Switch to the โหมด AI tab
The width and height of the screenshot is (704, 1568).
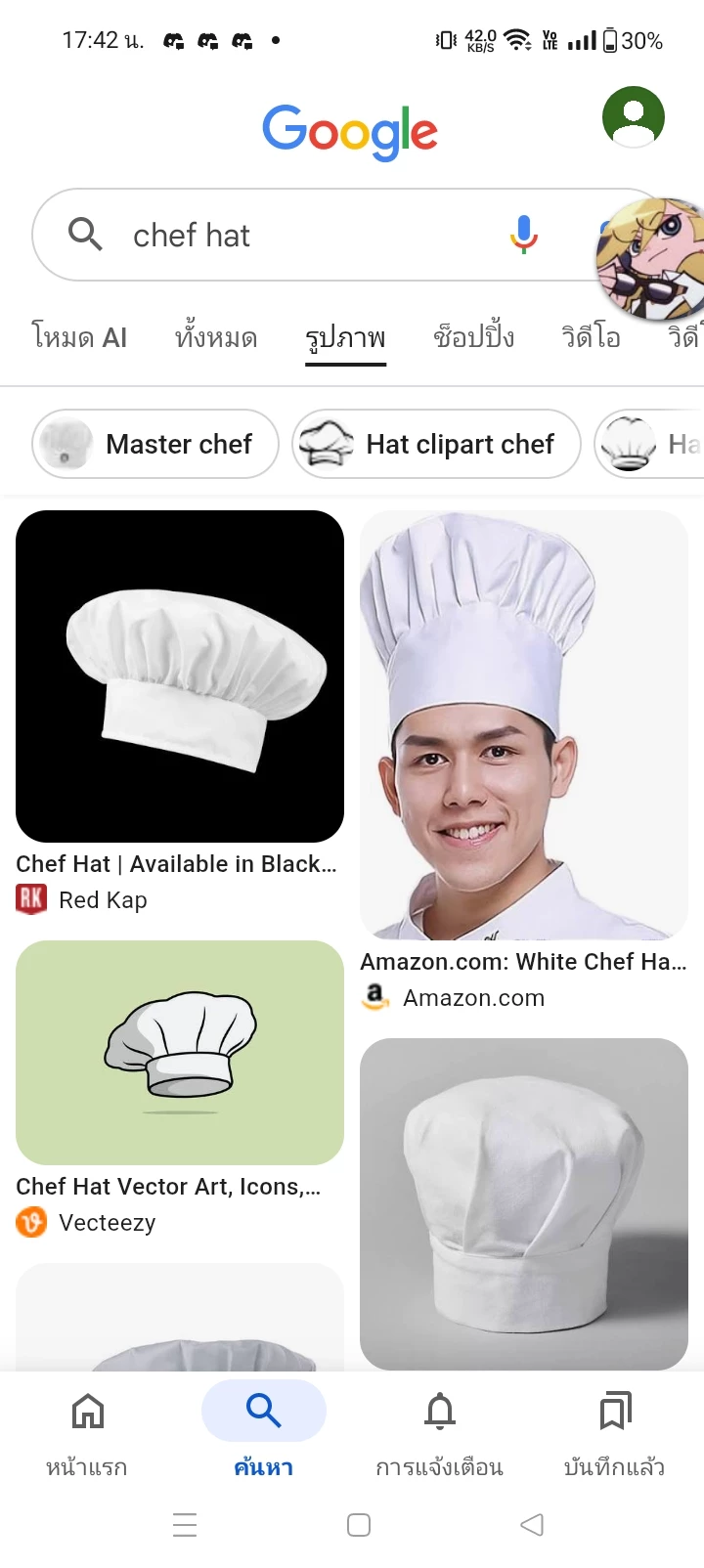point(79,338)
